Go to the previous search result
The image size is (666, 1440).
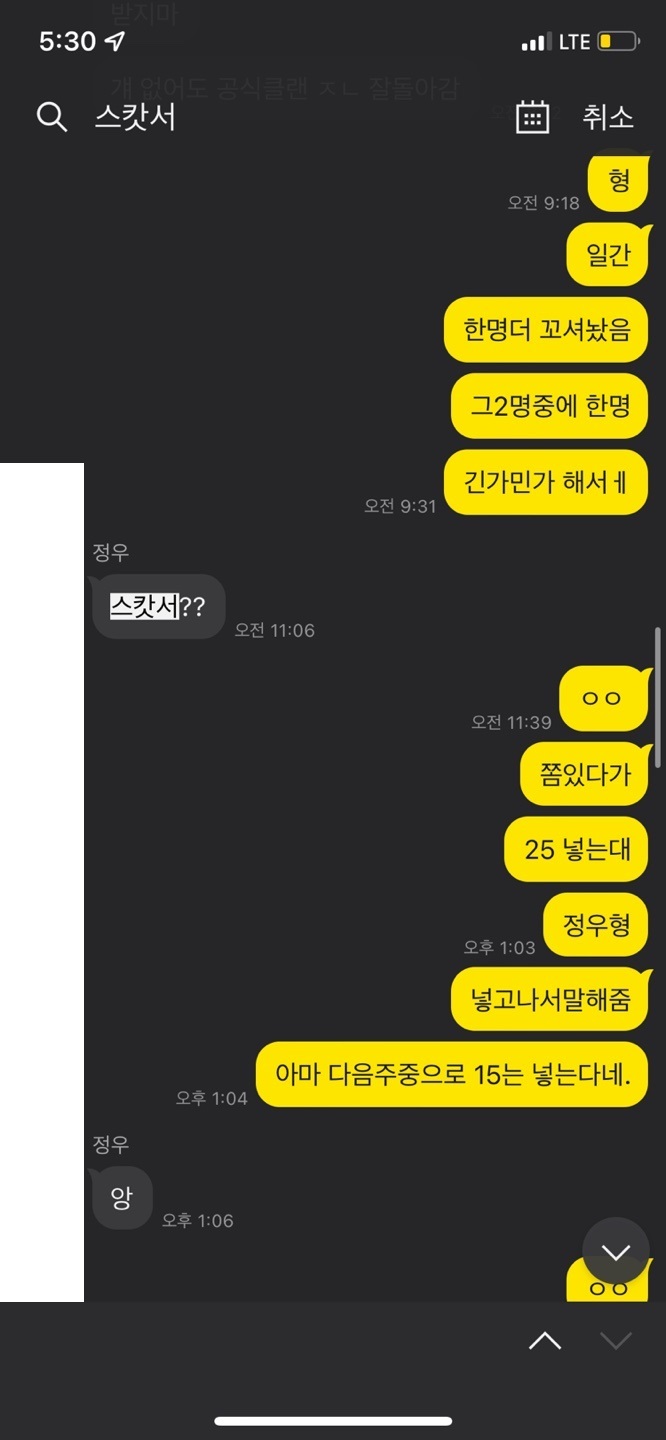point(545,1342)
